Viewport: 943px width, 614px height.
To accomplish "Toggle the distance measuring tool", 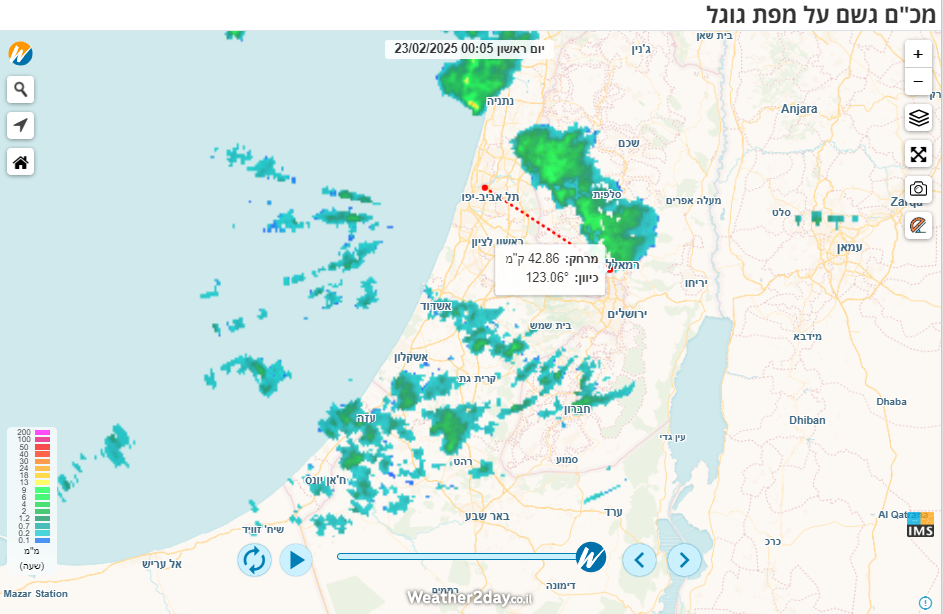I will click(x=918, y=225).
